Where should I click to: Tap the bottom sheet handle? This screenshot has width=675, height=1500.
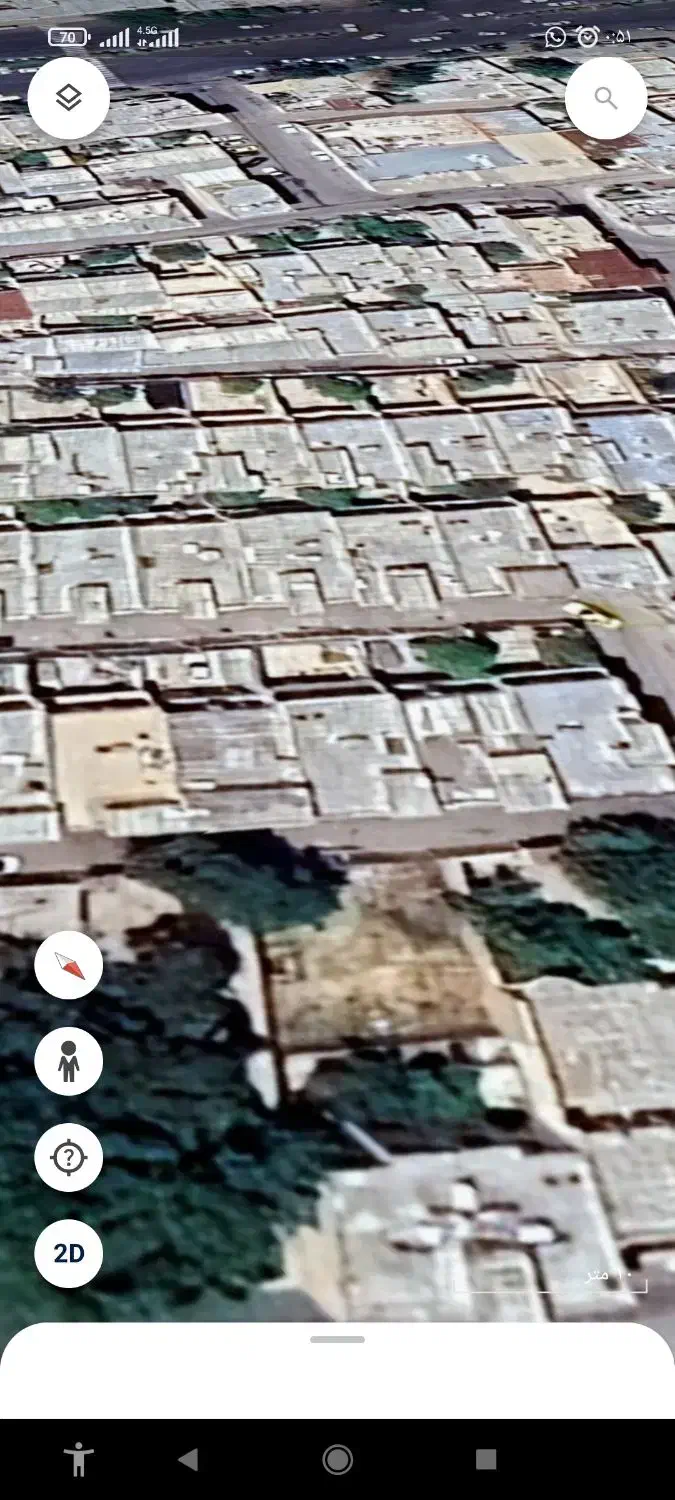pyautogui.click(x=337, y=1340)
